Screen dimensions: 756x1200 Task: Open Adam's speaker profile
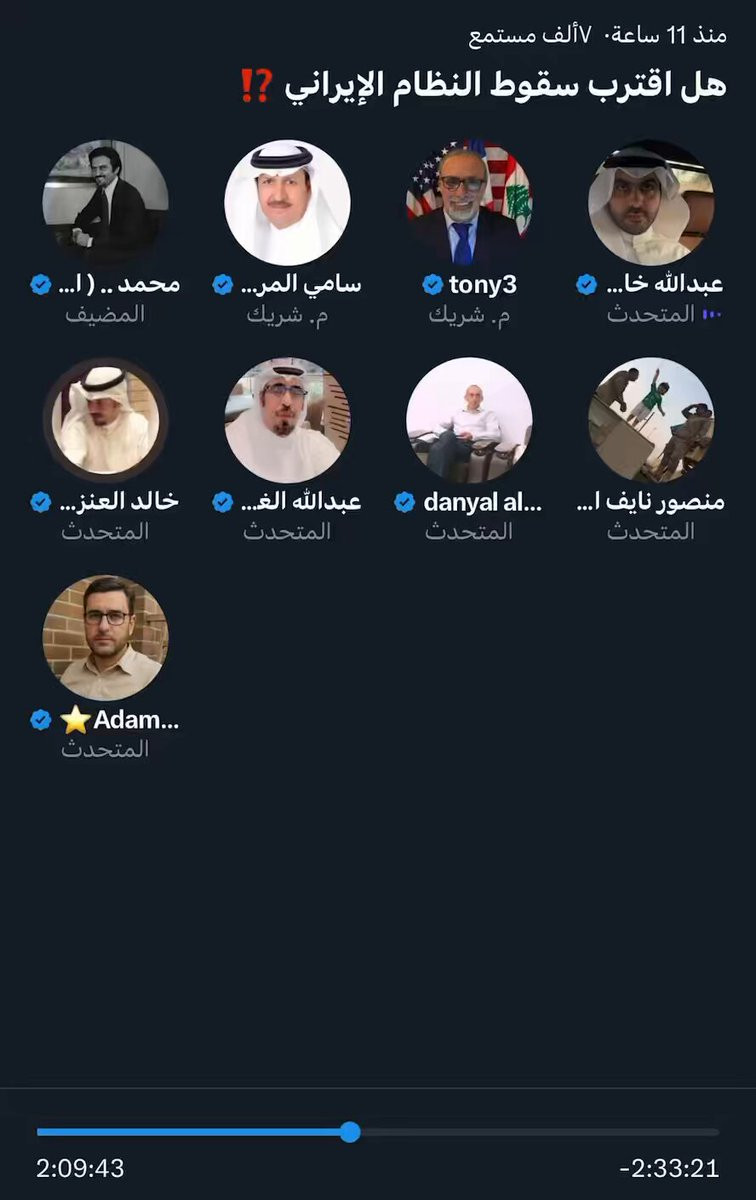(105, 637)
